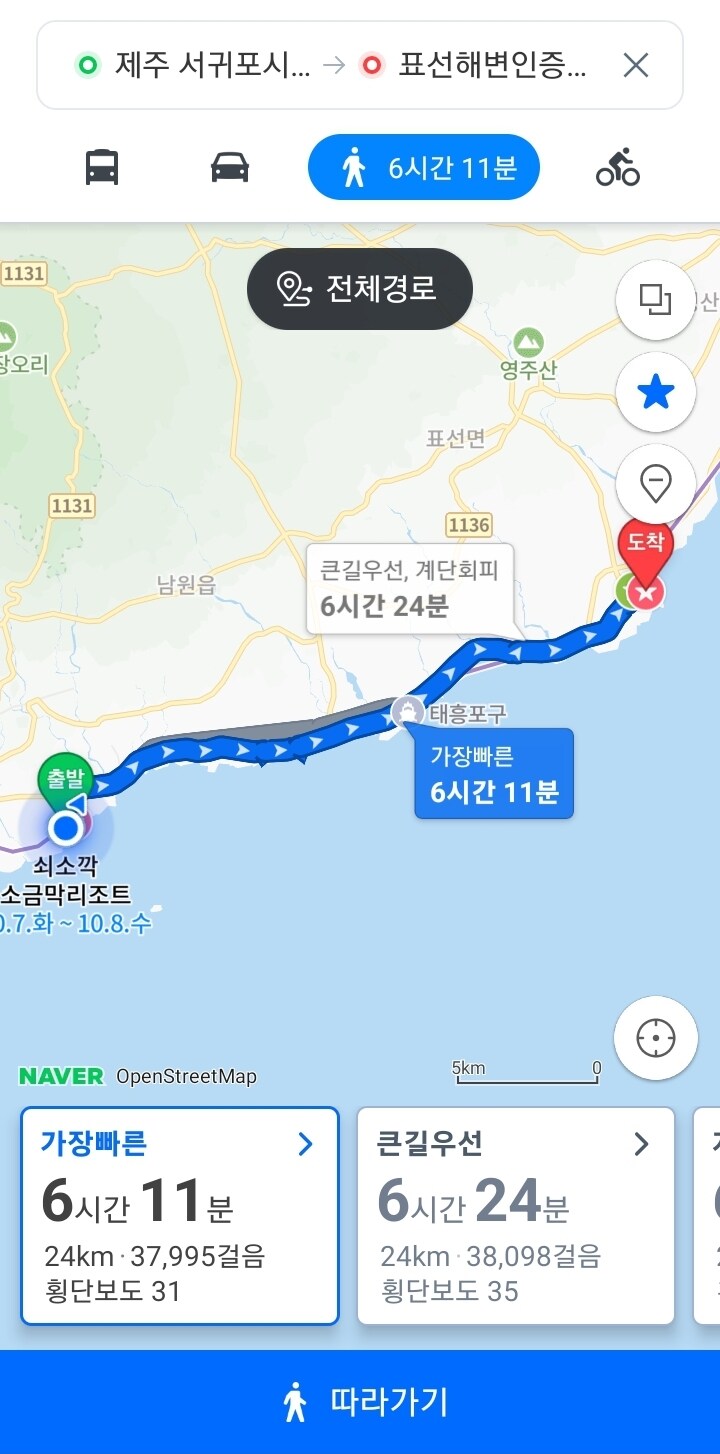This screenshot has height=1454, width=720.
Task: Select the 가장빠른 6시간 11분 map label
Action: click(494, 774)
